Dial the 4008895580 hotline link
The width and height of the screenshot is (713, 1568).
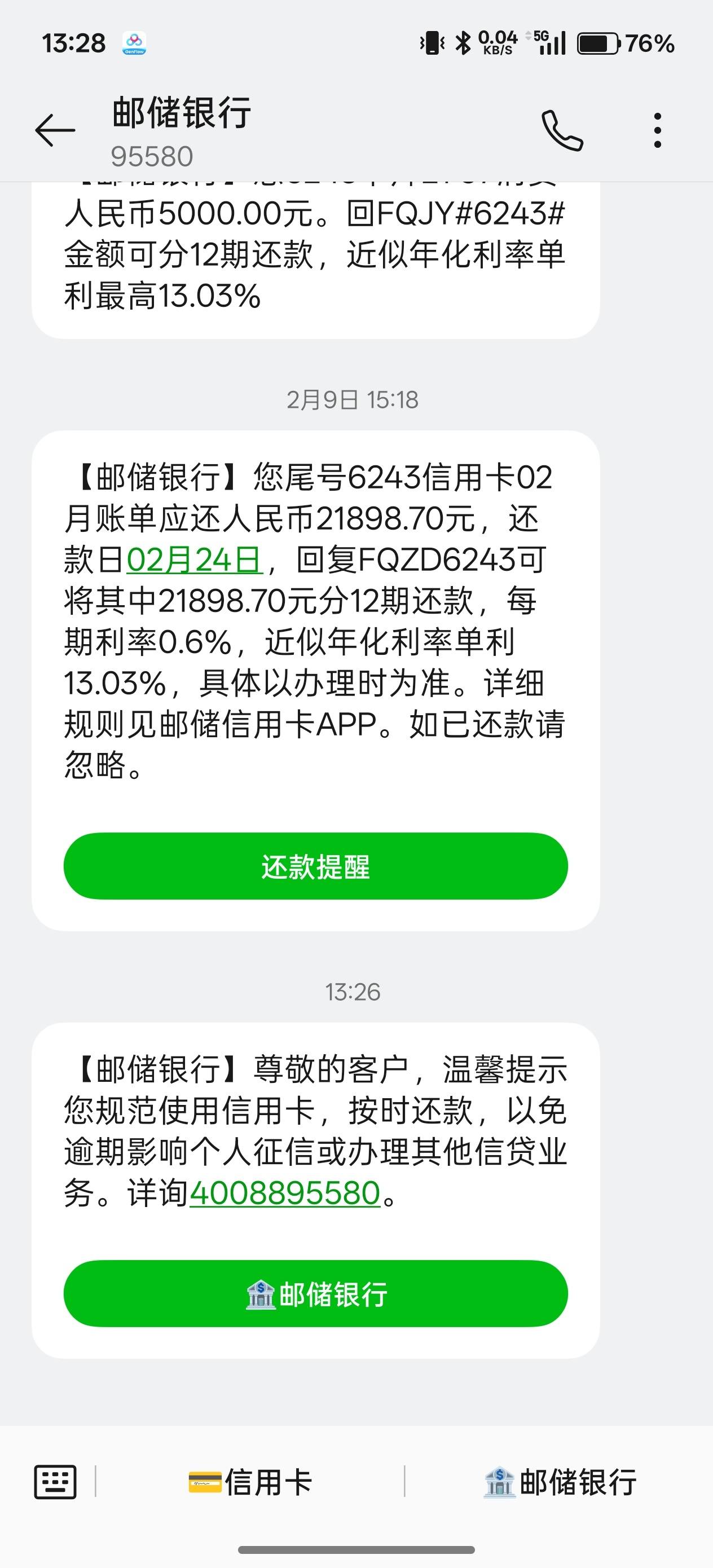[x=285, y=1192]
